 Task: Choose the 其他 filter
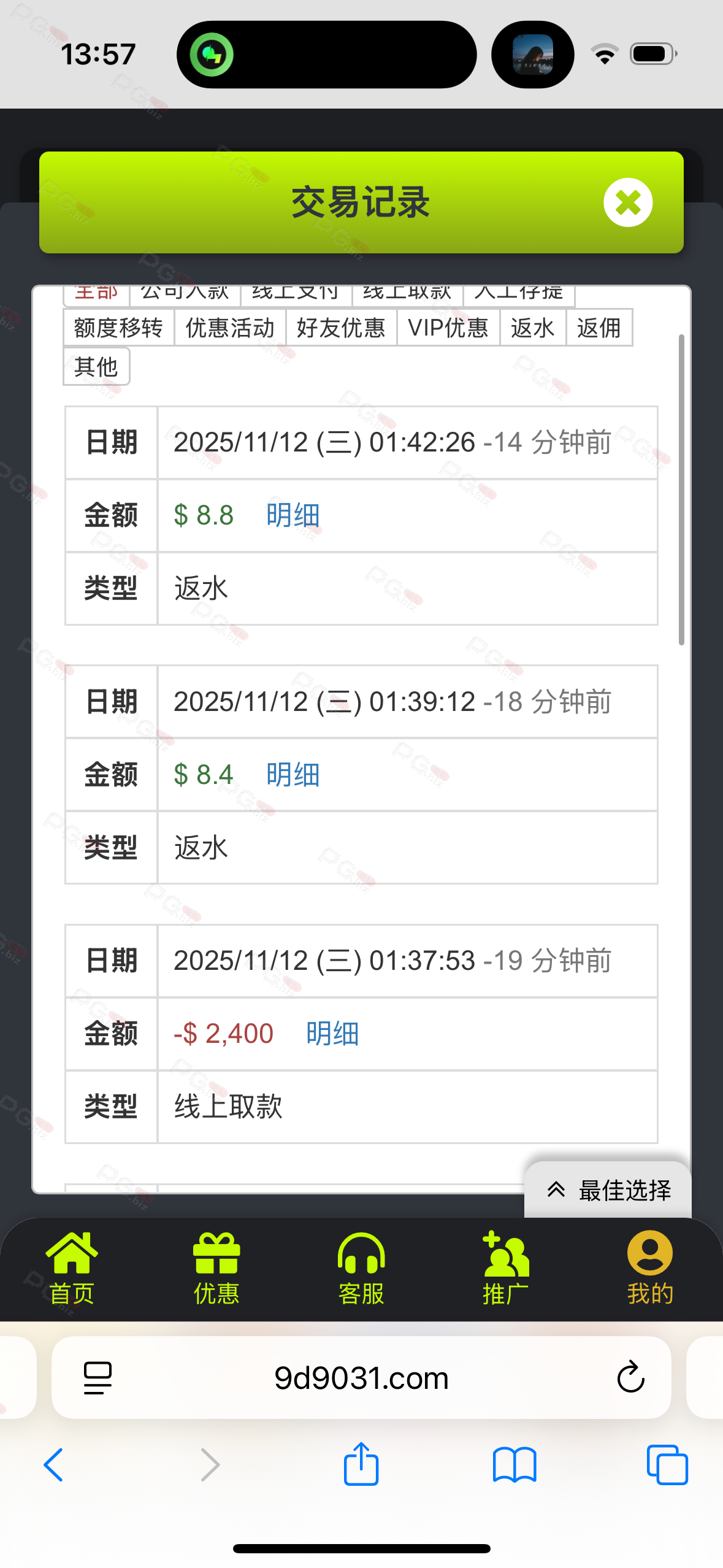coord(96,367)
